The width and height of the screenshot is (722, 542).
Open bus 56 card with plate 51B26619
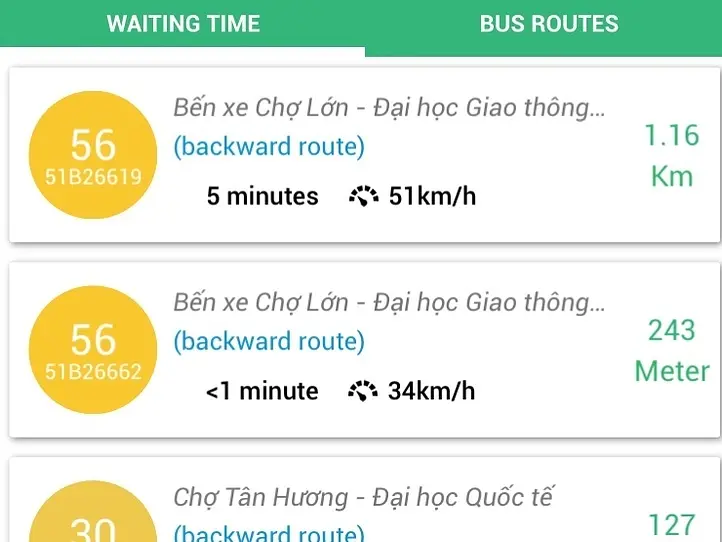[364, 154]
